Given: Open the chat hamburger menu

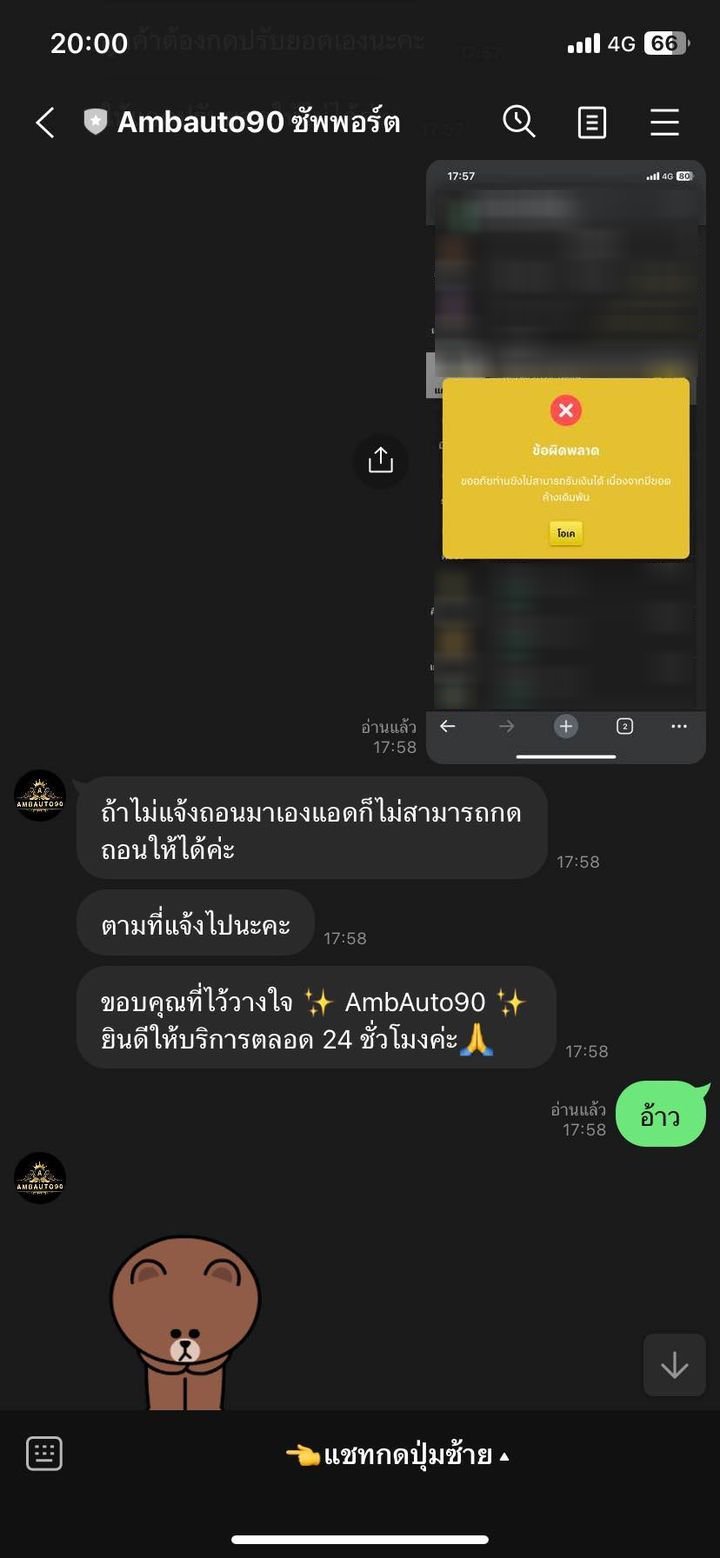Looking at the screenshot, I should 664,123.
